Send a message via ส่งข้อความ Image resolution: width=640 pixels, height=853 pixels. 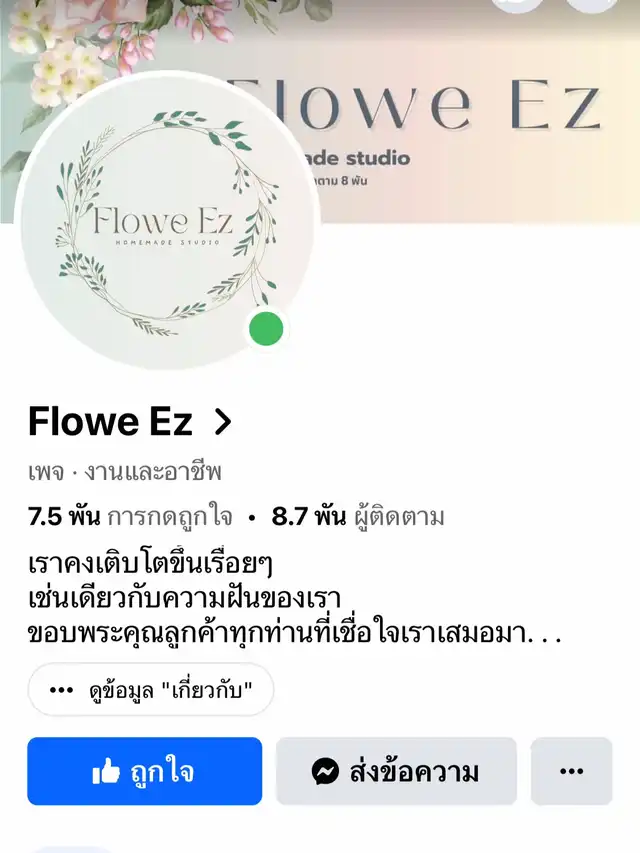396,772
